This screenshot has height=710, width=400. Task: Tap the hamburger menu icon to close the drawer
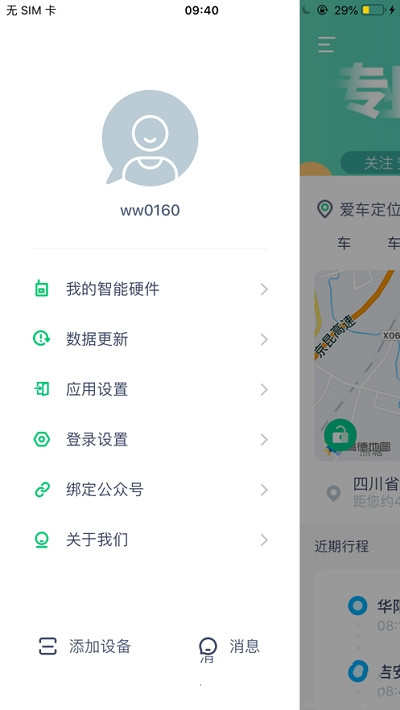pyautogui.click(x=327, y=45)
